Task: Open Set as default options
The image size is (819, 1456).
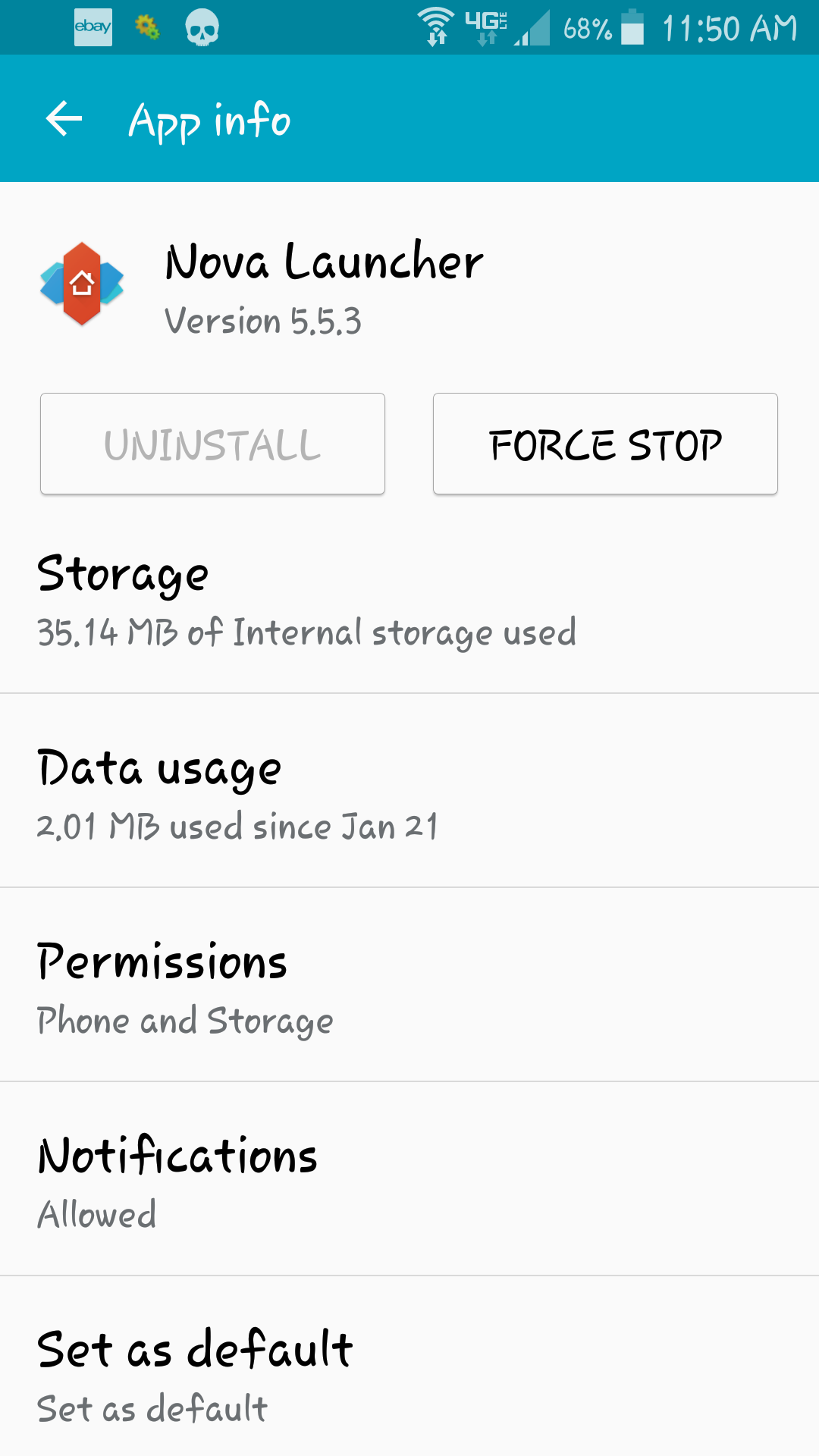Action: (x=409, y=1374)
